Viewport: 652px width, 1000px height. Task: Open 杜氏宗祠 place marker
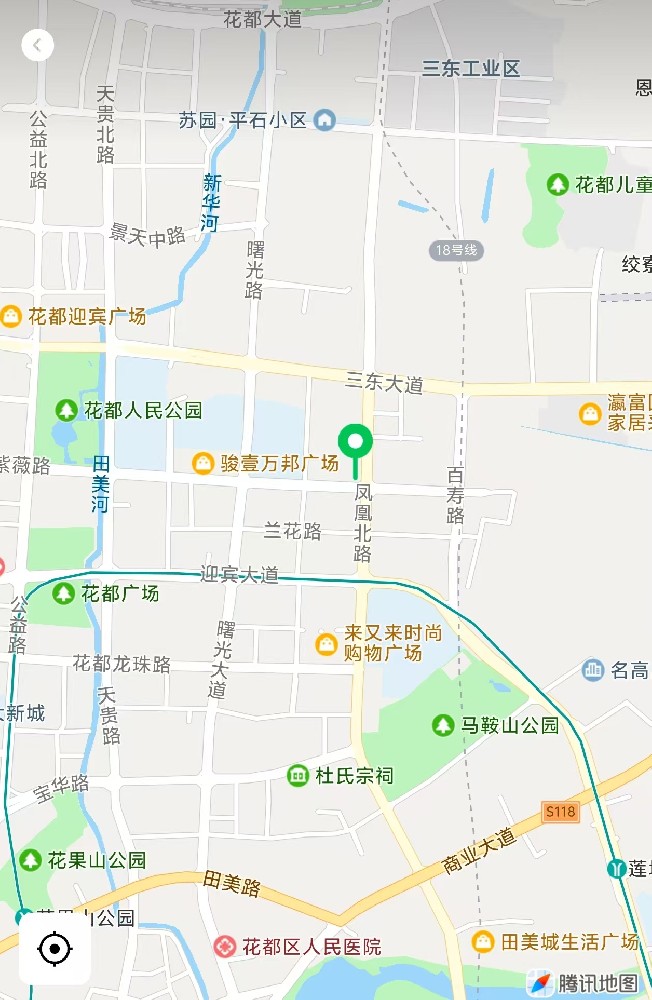[298, 775]
